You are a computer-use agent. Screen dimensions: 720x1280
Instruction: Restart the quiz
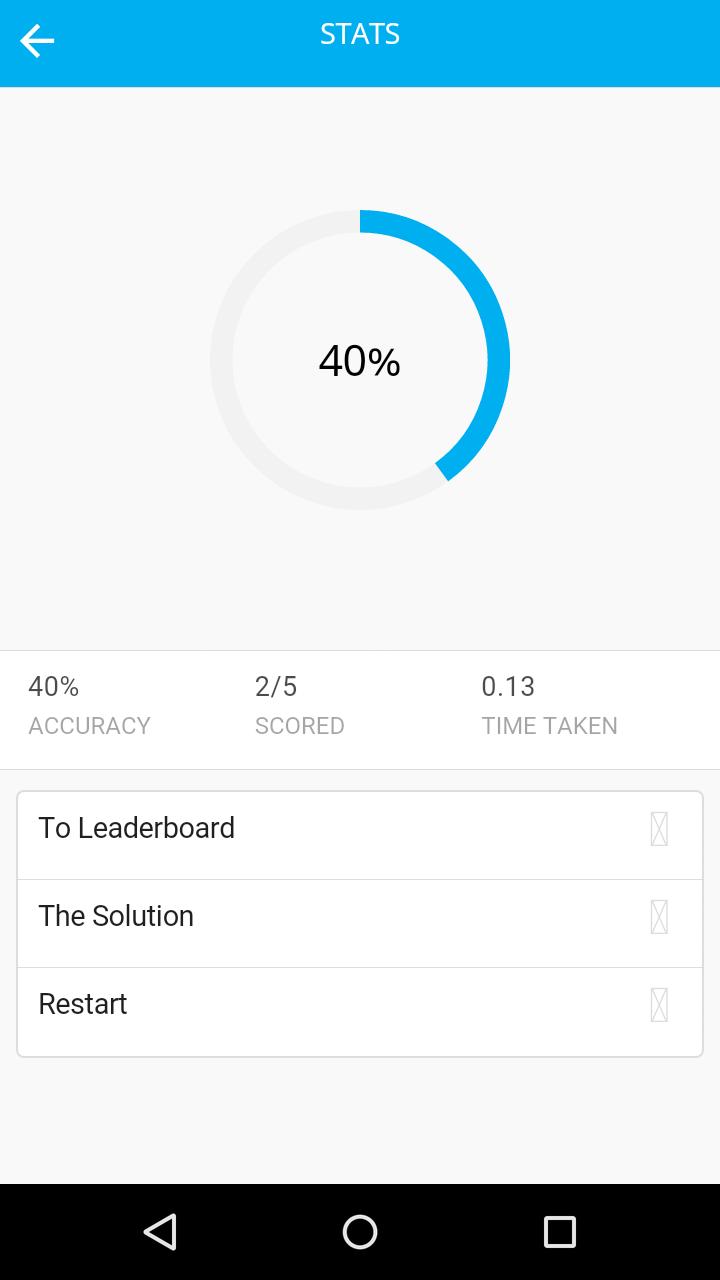click(x=360, y=1005)
